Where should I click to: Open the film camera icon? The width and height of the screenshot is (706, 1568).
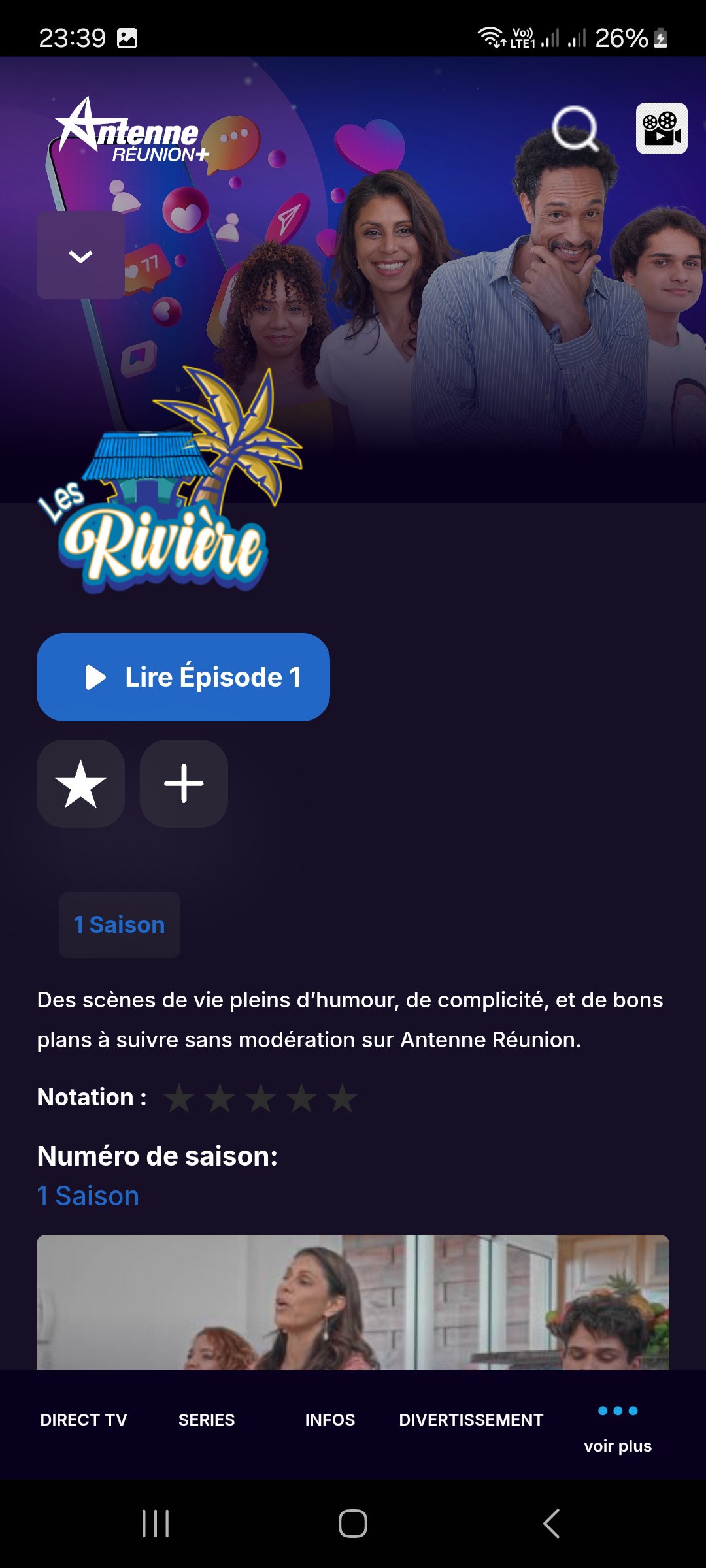point(662,129)
